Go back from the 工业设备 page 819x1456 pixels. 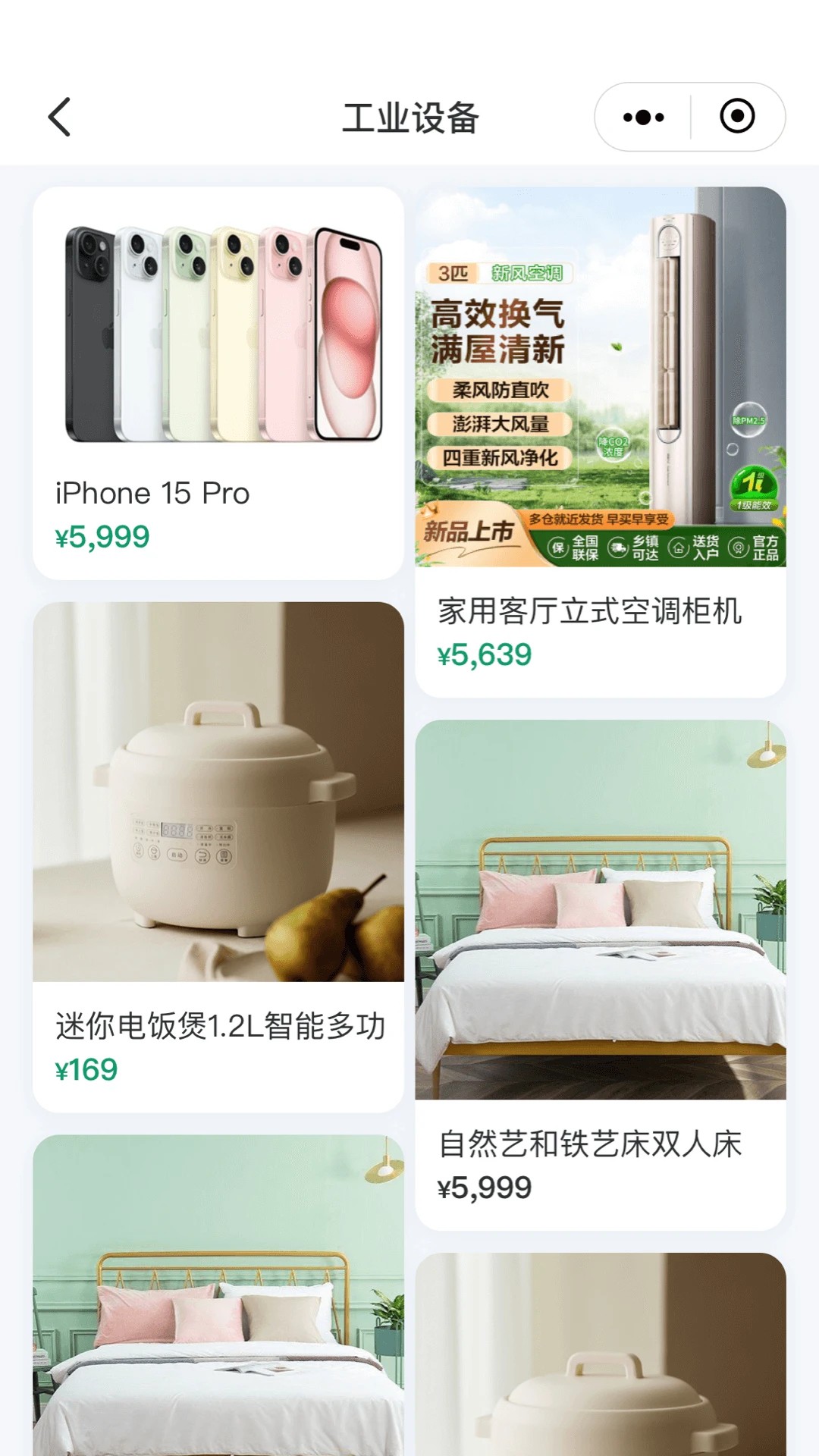tap(59, 118)
